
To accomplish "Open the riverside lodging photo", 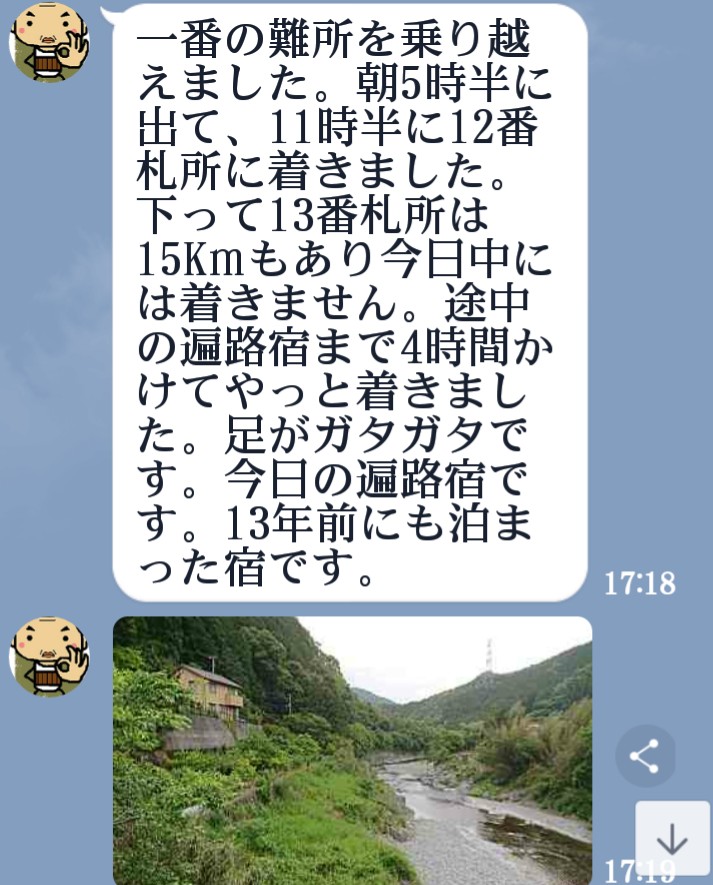I will (x=352, y=750).
